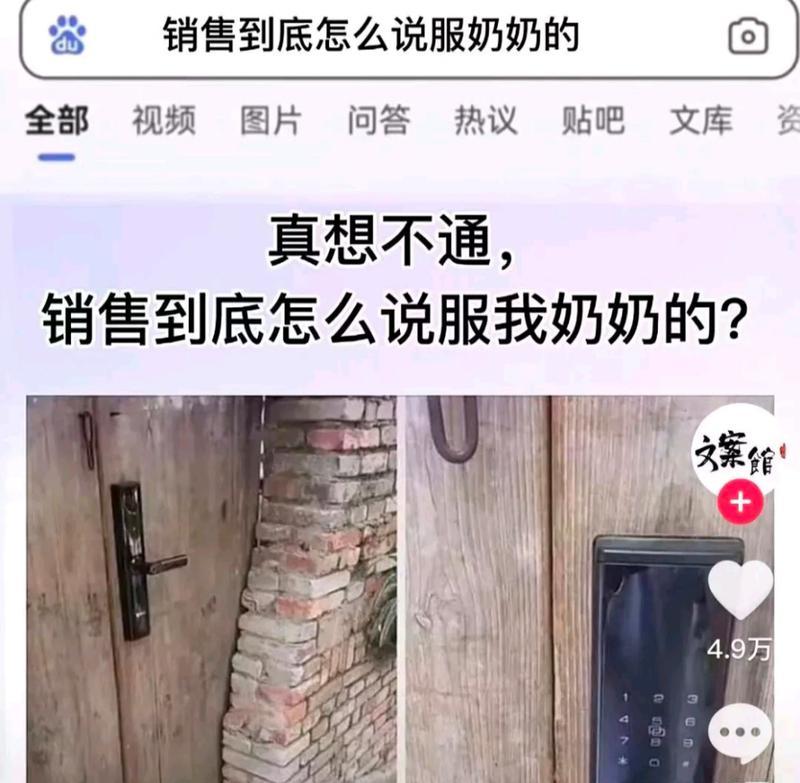Switch to the 图片 tab

pos(271,121)
